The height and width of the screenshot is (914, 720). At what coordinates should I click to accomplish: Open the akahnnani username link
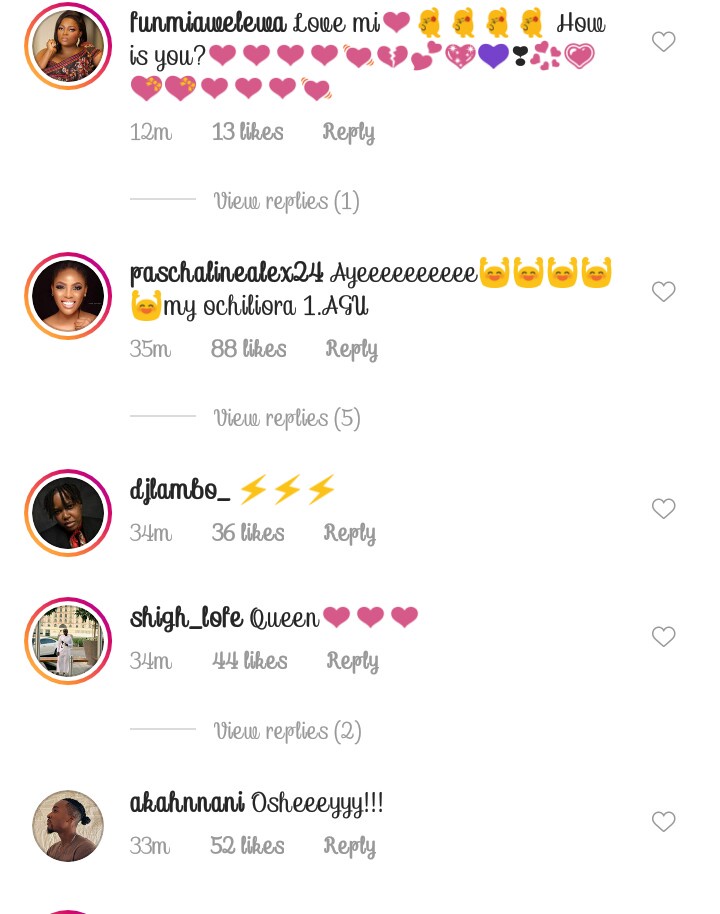pos(186,803)
